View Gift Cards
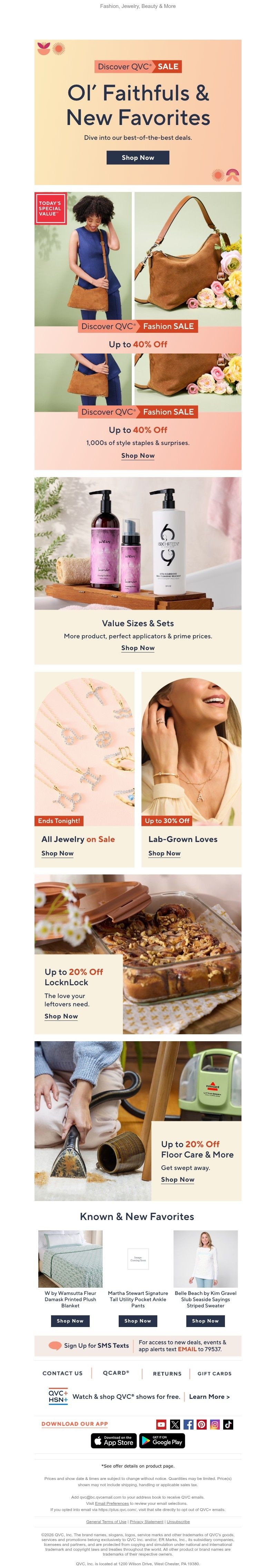276x1568 pixels. click(214, 1374)
